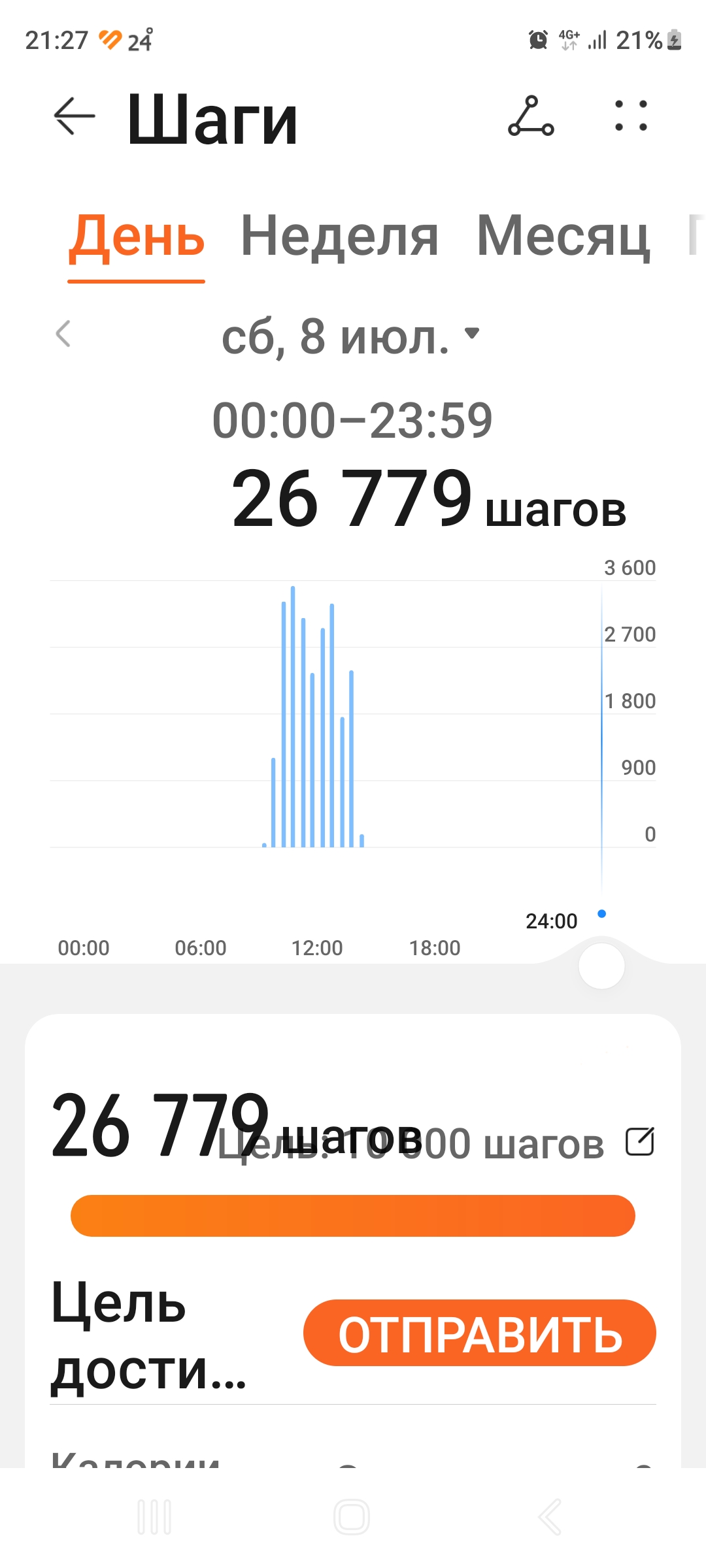Tap the round chart slider handle
This screenshot has height=1568, width=706.
coord(601,966)
